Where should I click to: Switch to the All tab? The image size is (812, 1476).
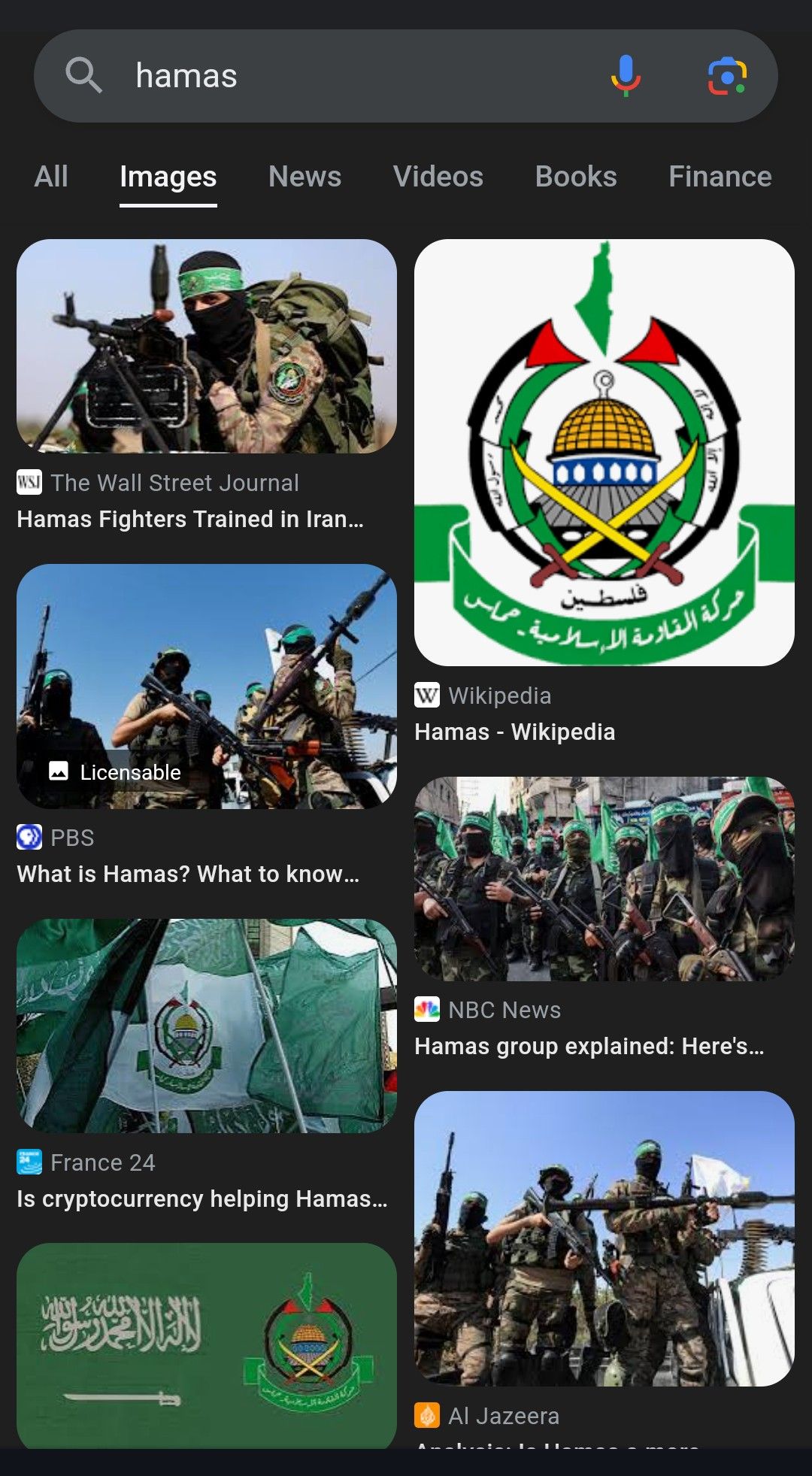[51, 177]
